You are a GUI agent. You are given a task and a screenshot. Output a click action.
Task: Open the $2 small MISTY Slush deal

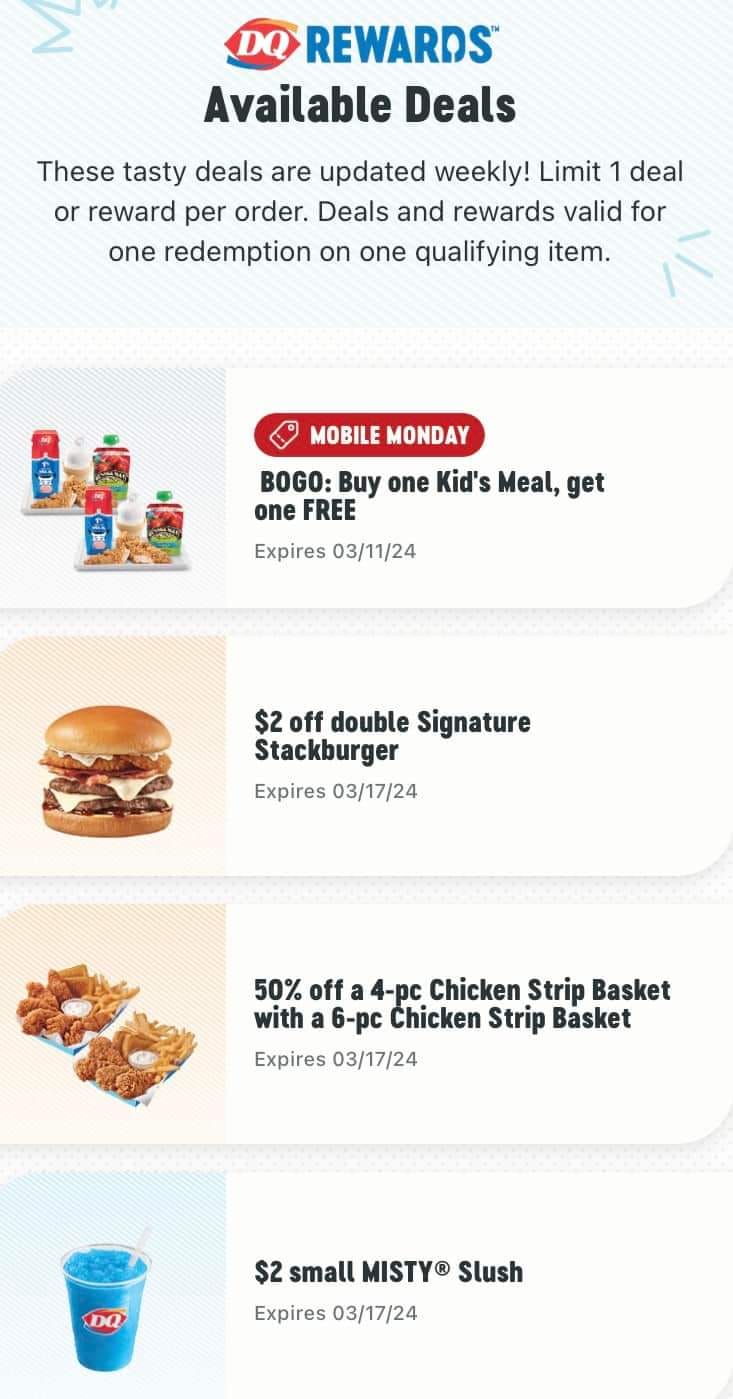point(388,1272)
